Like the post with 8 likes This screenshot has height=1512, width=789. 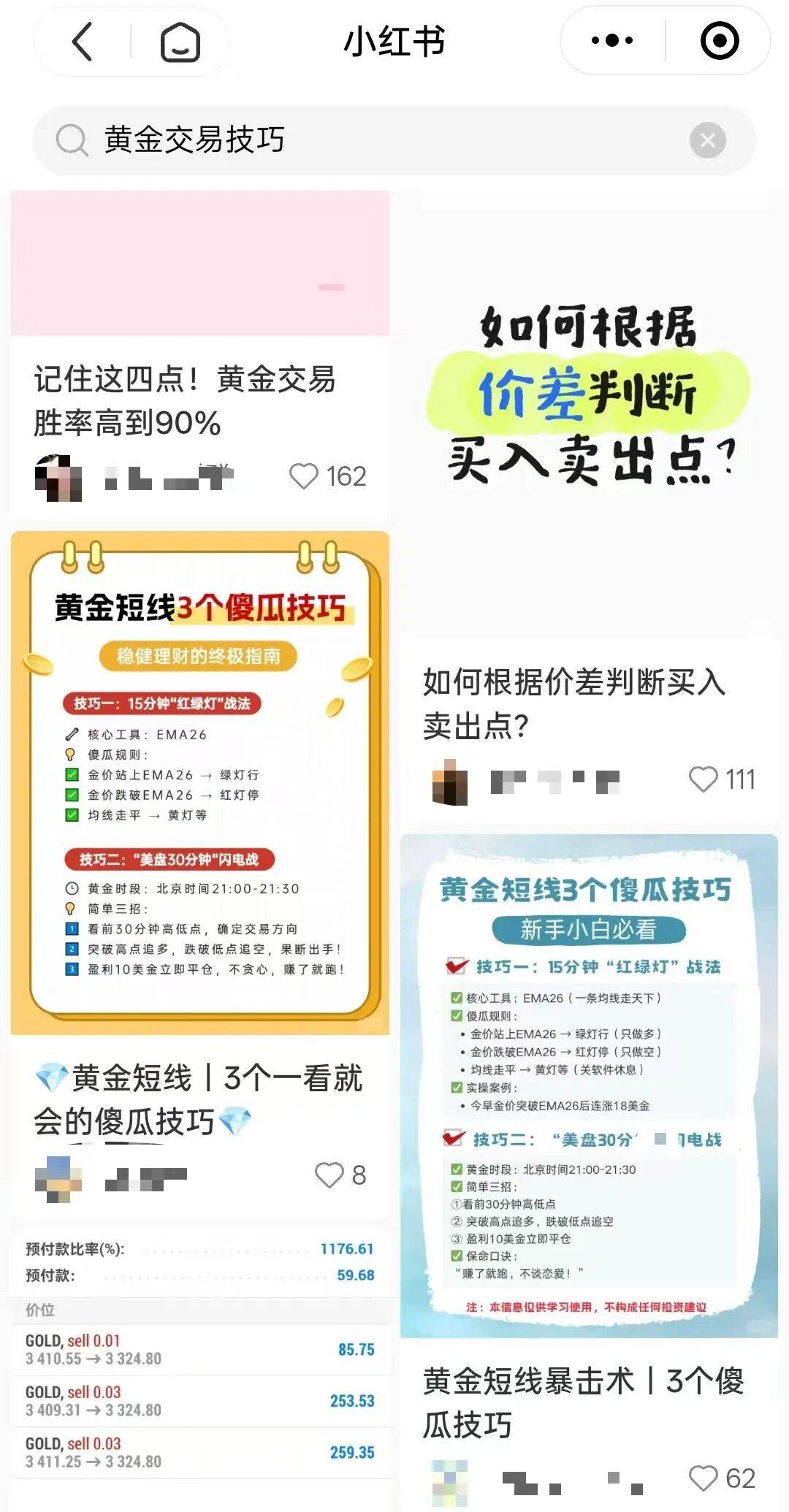click(x=329, y=1175)
